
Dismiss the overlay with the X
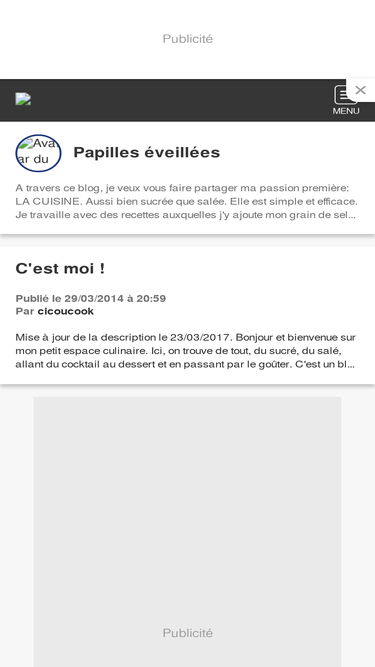[360, 90]
